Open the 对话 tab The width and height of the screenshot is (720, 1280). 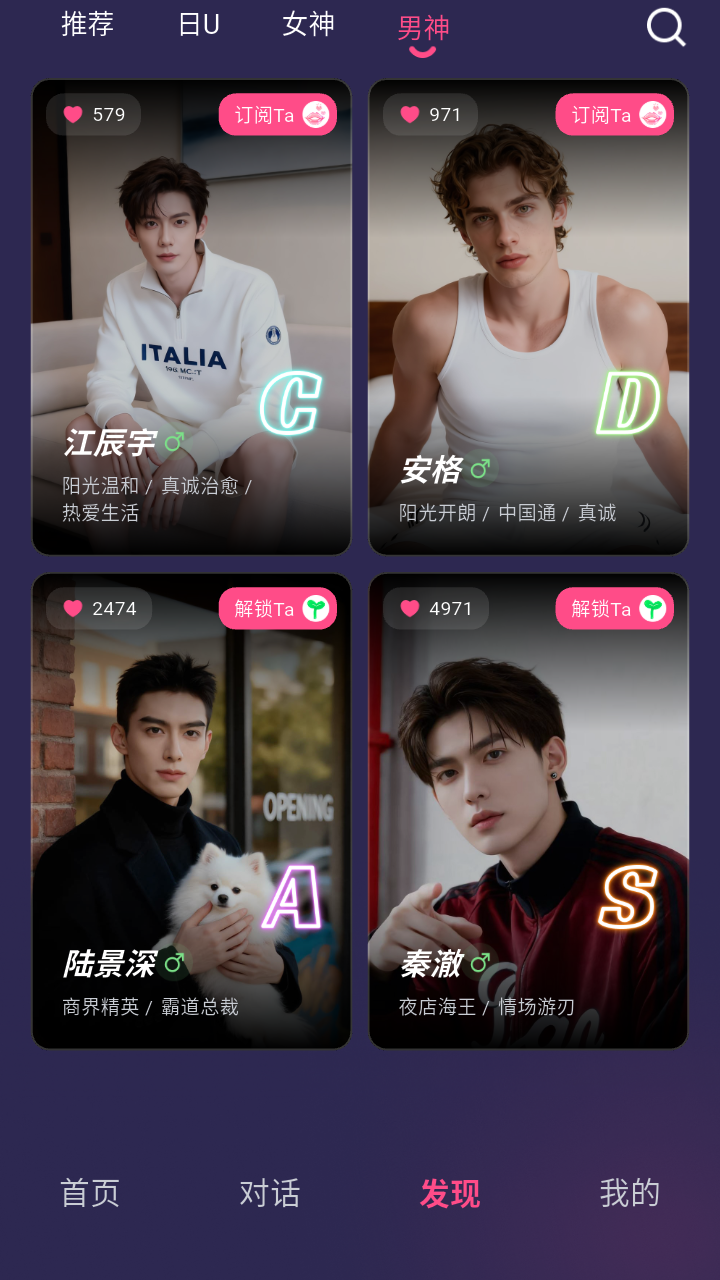point(270,1192)
